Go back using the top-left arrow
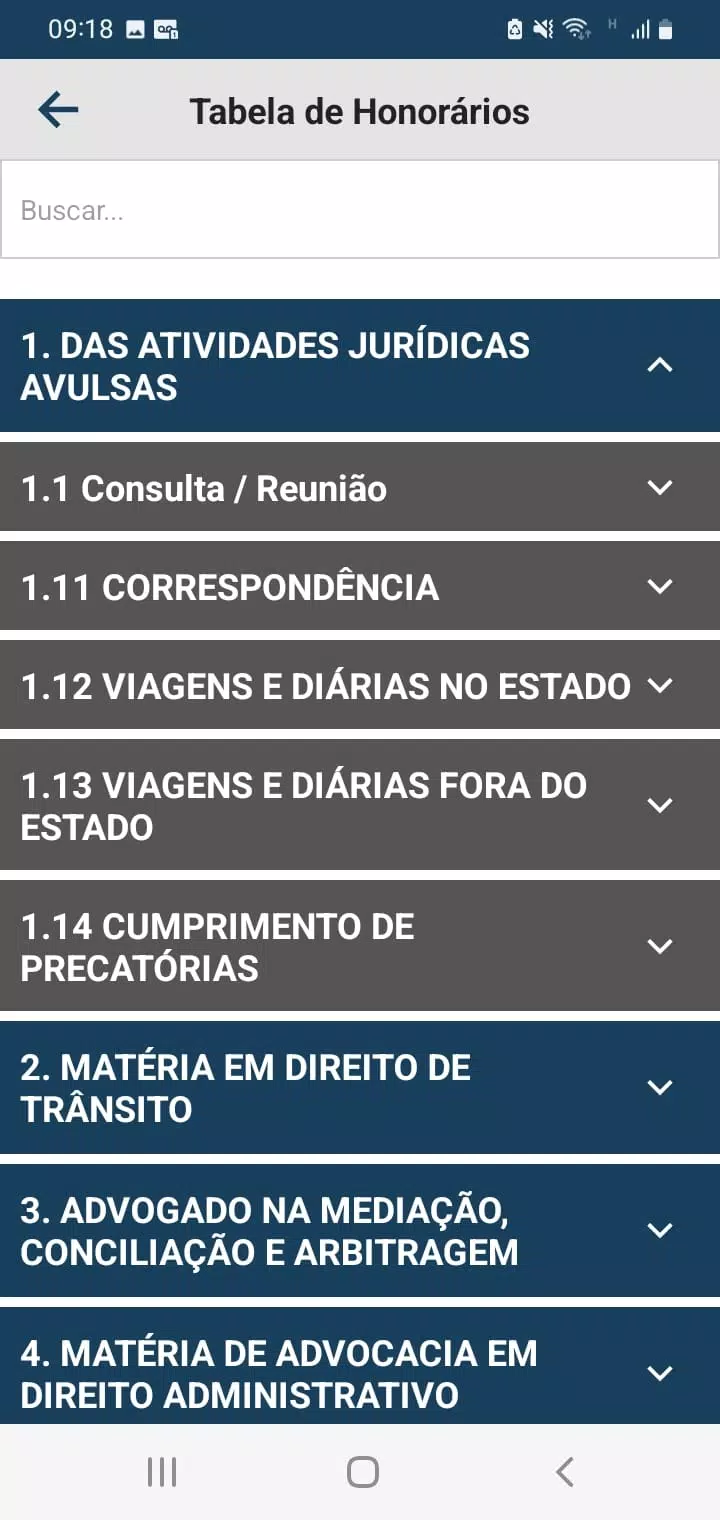Screen dimensions: 720x1520 [x=58, y=110]
